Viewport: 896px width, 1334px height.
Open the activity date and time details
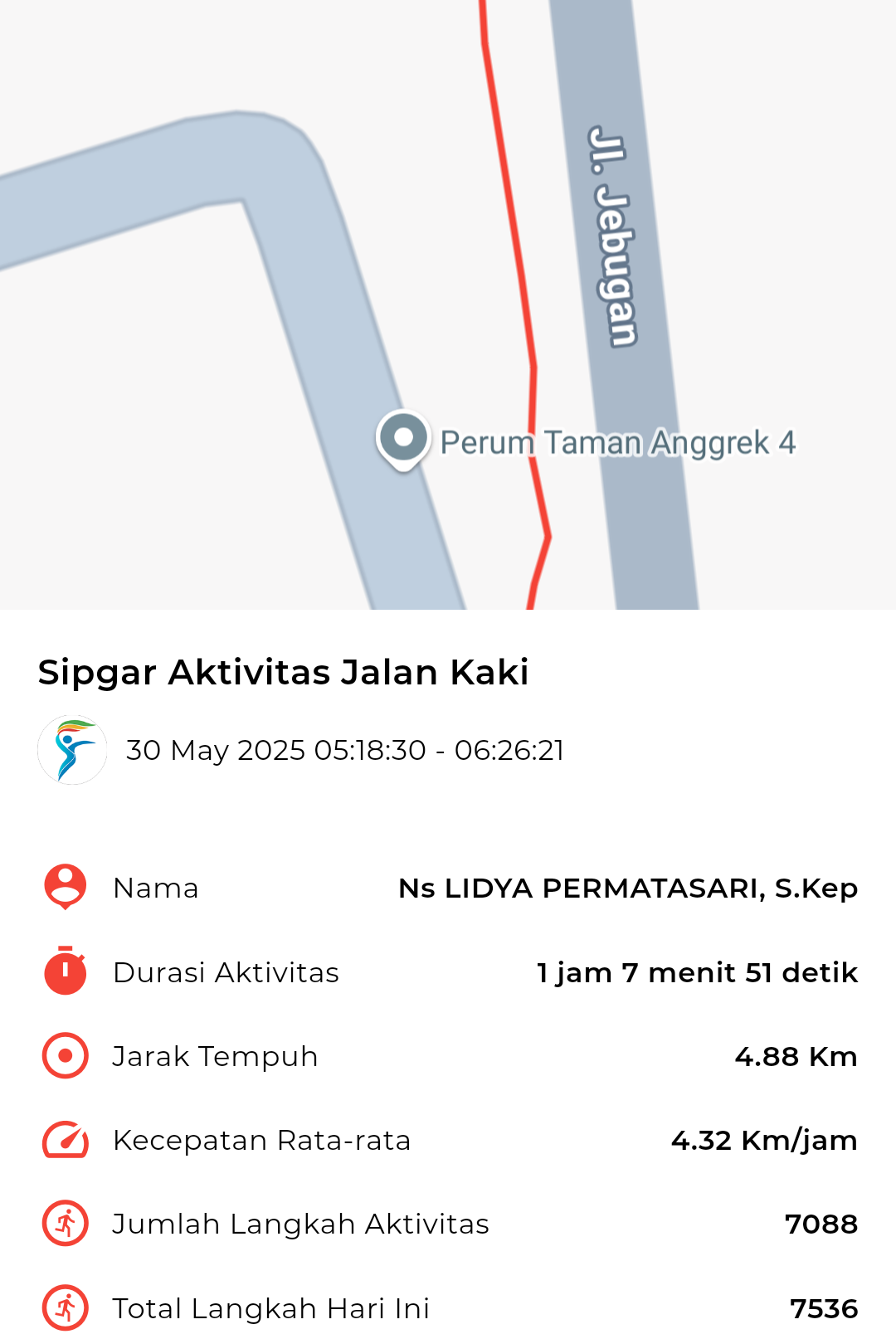click(345, 749)
